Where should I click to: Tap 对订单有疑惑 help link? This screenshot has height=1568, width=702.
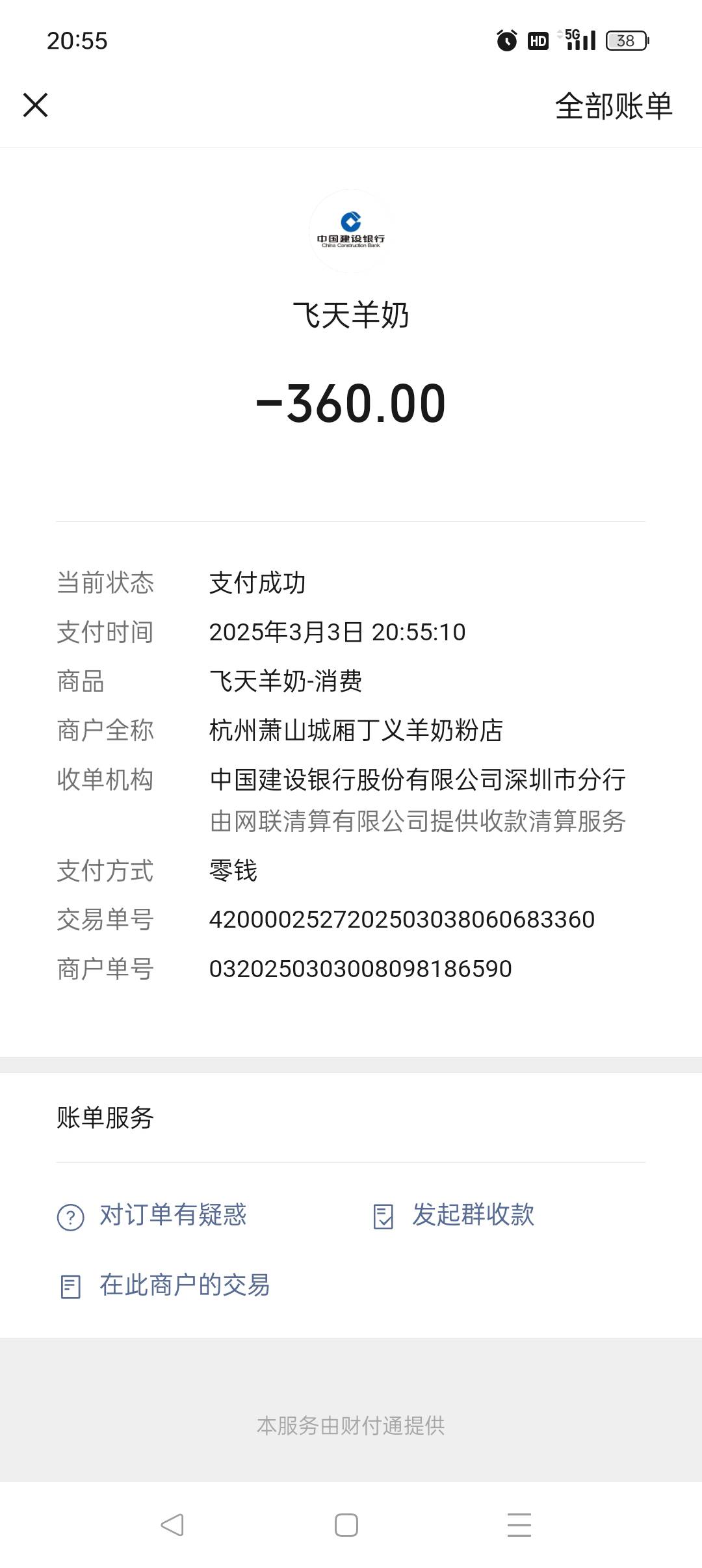coord(172,1215)
